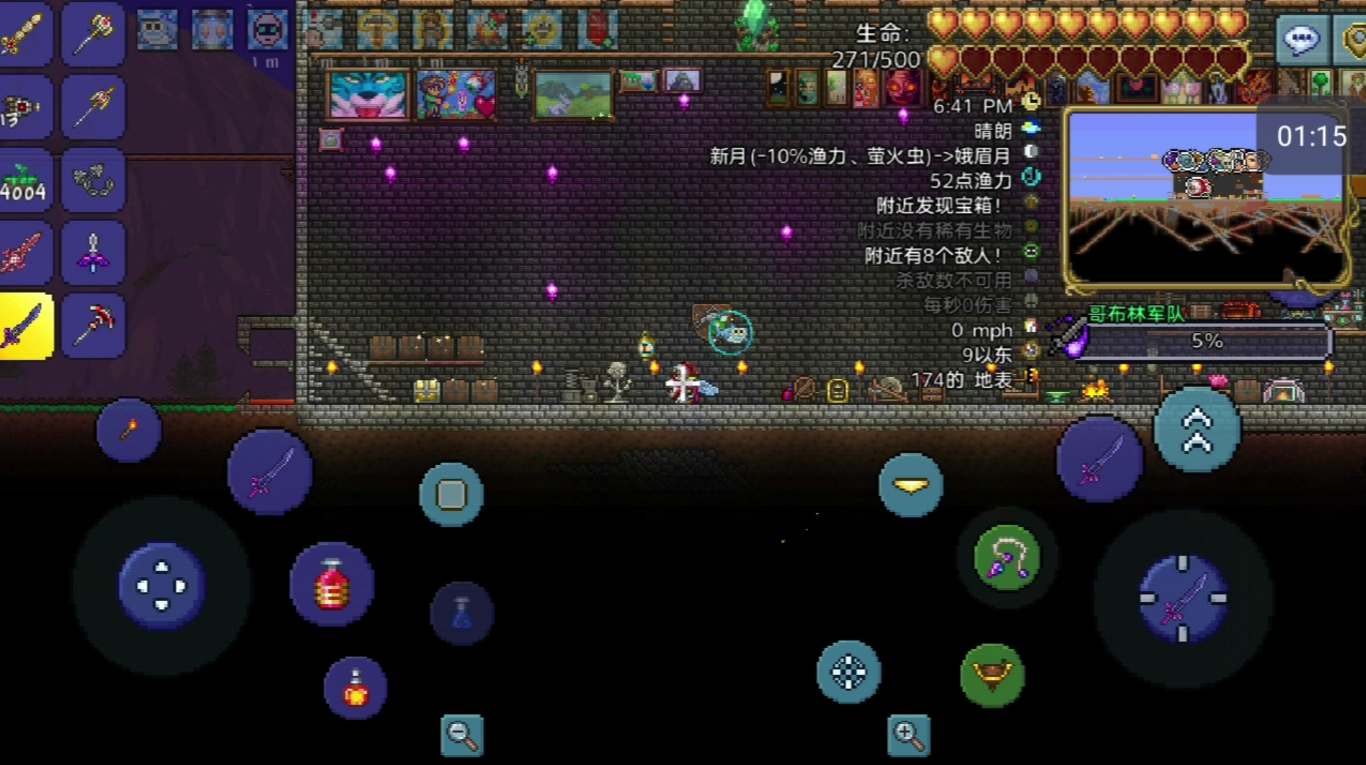Open the minimap
The width and height of the screenshot is (1366, 765).
[x=1205, y=198]
